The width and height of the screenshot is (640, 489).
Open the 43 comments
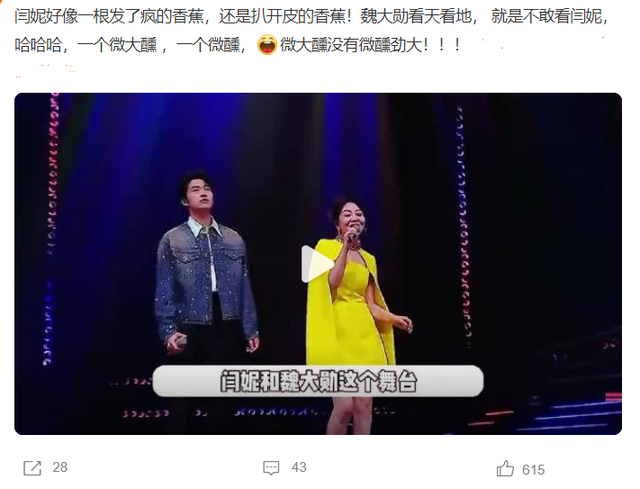[x=272, y=468]
